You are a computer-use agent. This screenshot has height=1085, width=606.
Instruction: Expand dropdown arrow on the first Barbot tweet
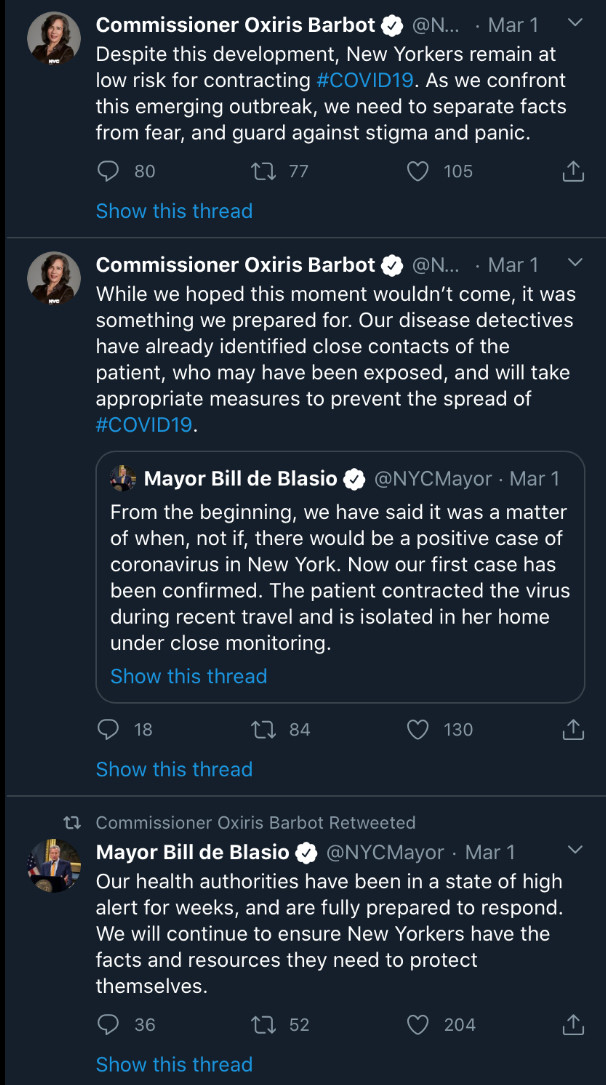(x=575, y=23)
